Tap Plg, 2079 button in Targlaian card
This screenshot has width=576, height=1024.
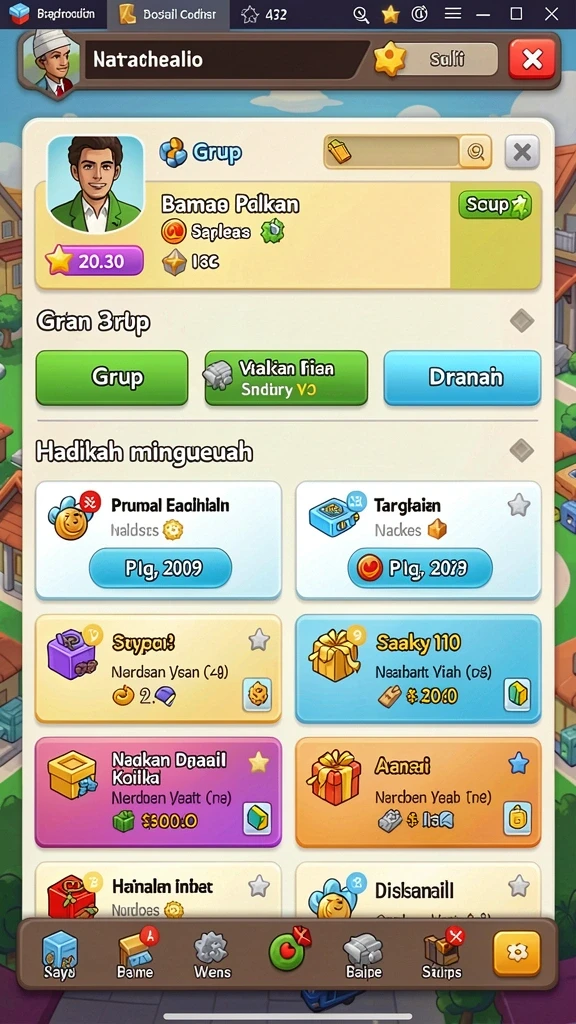pyautogui.click(x=420, y=568)
